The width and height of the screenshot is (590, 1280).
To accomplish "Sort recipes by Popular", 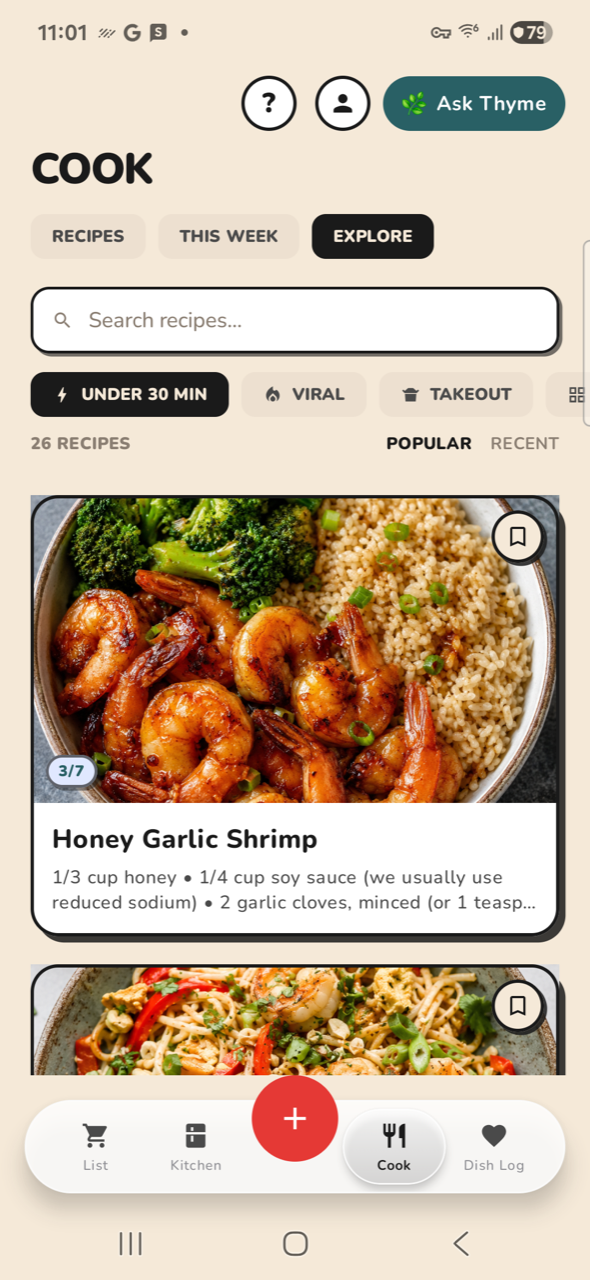I will (429, 443).
